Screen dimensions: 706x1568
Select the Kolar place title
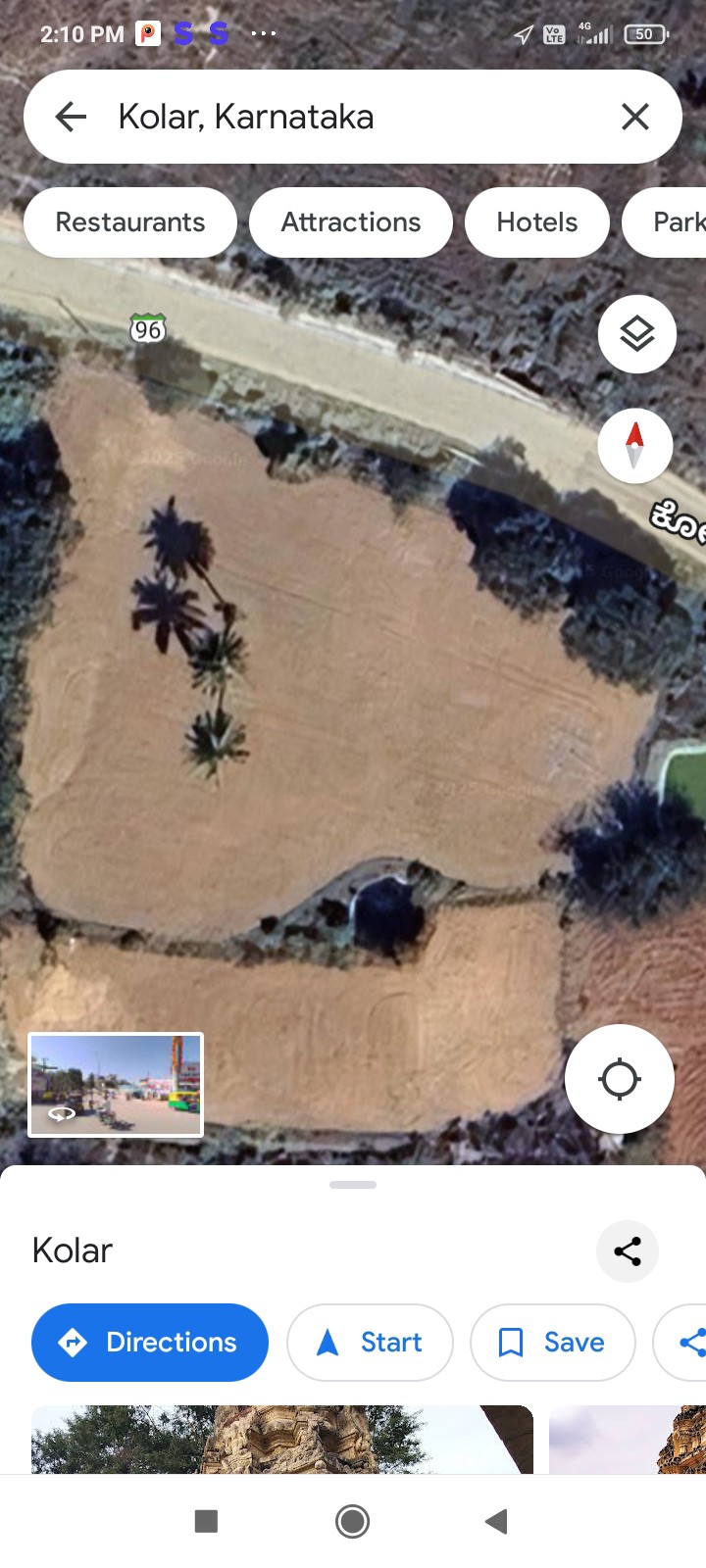tap(71, 1250)
